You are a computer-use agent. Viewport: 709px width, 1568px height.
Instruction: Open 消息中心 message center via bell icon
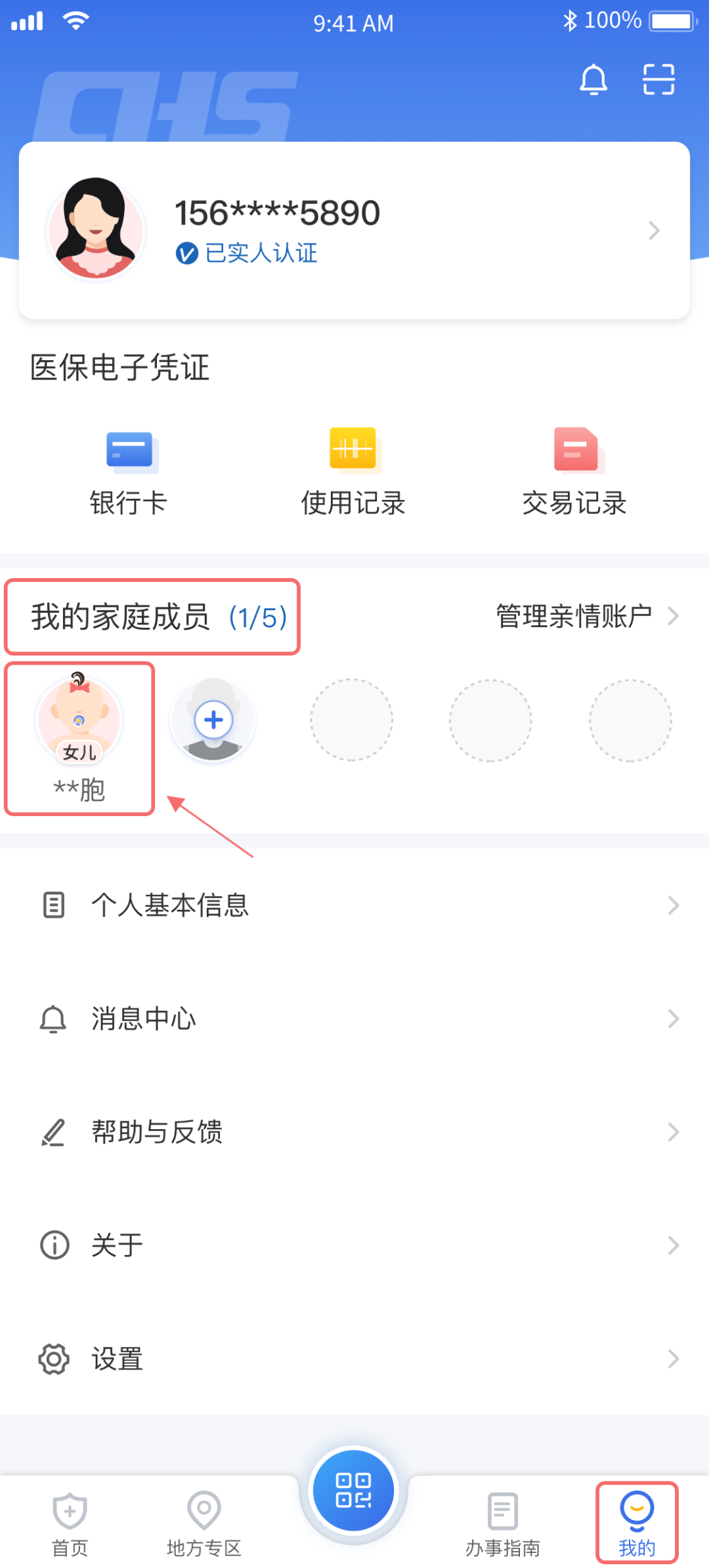click(54, 1019)
